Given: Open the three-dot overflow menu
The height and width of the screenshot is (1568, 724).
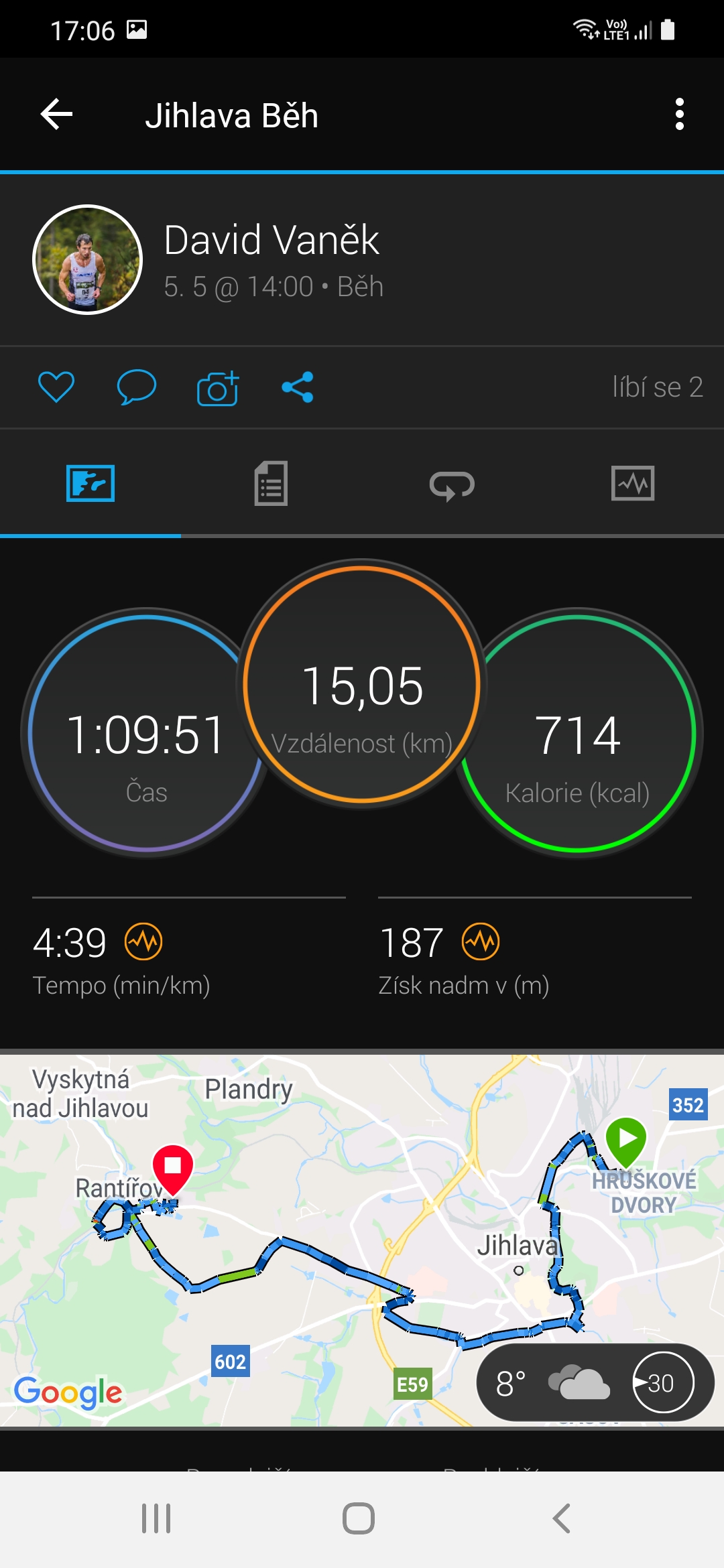Looking at the screenshot, I should pyautogui.click(x=679, y=115).
